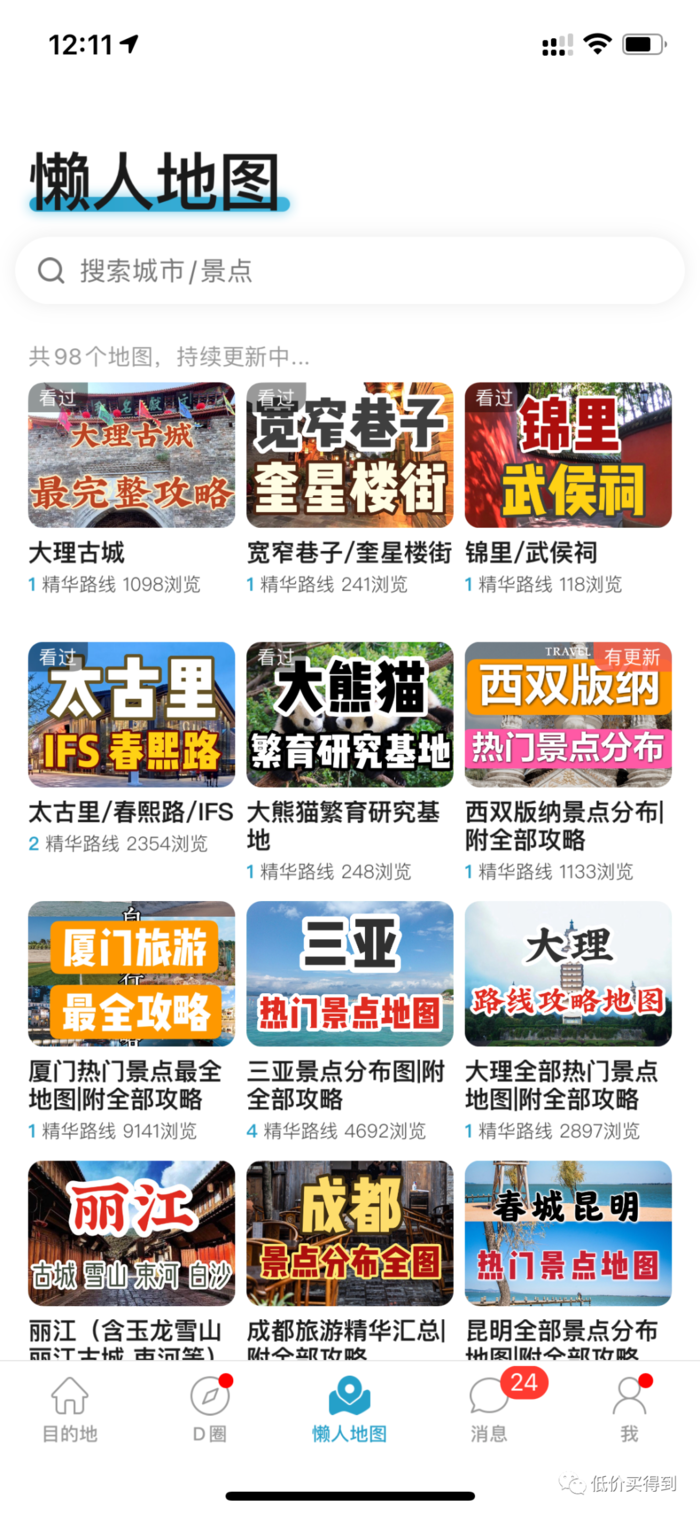This screenshot has width=700, height=1515.
Task: Open the 宽窄巷子/奎星楼街 map card
Action: 349,455
